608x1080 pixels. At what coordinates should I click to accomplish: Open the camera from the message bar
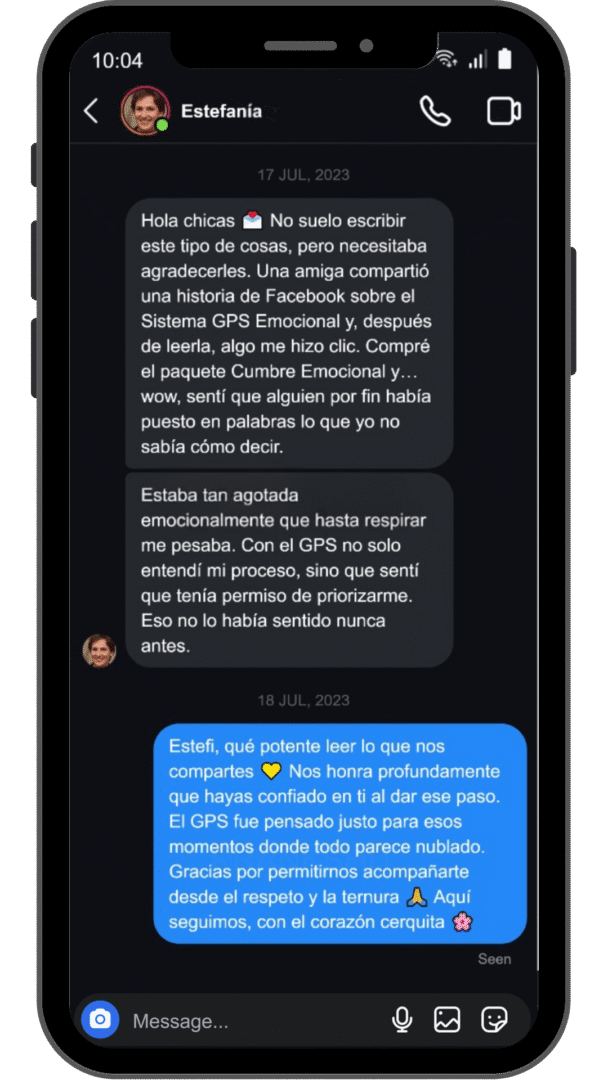pyautogui.click(x=101, y=1019)
